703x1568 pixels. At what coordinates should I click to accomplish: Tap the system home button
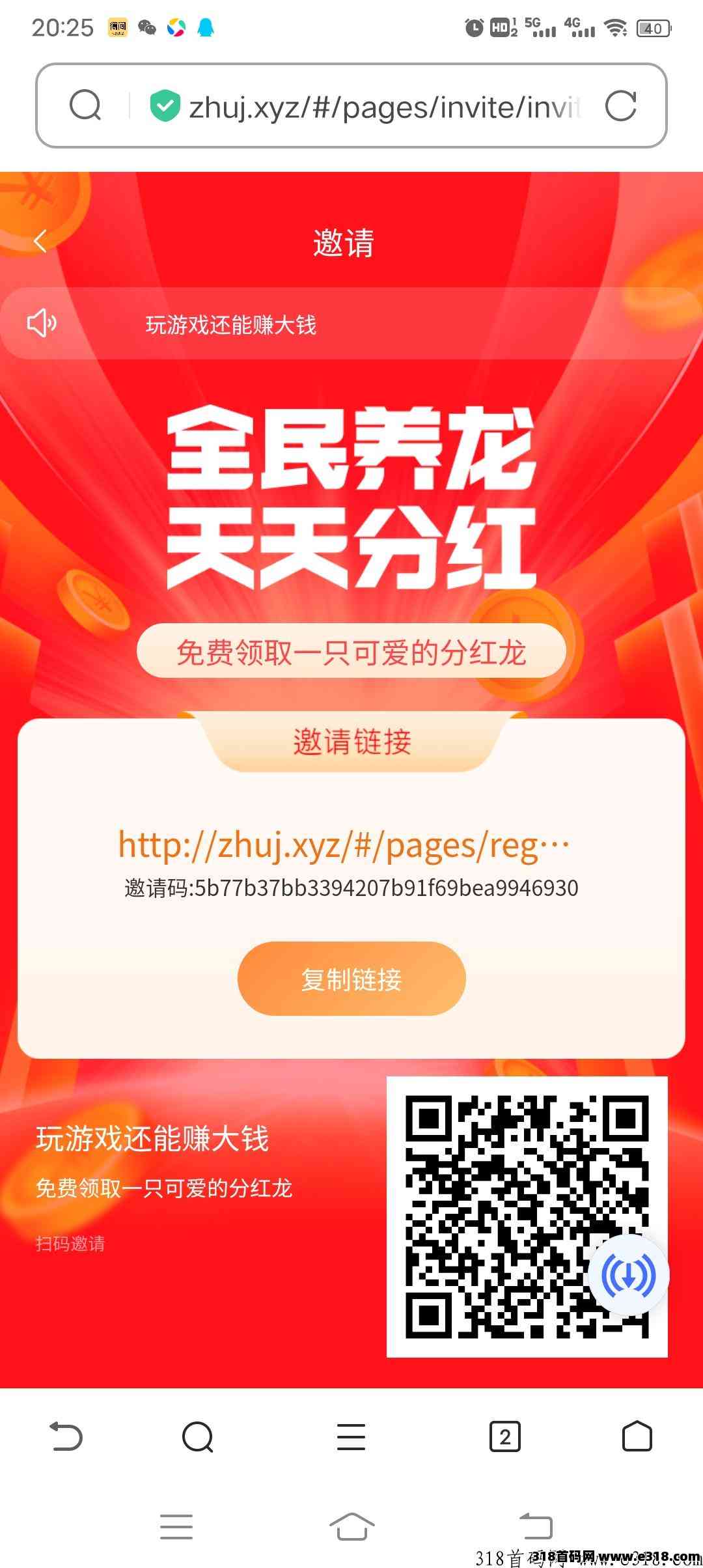coord(351,1526)
